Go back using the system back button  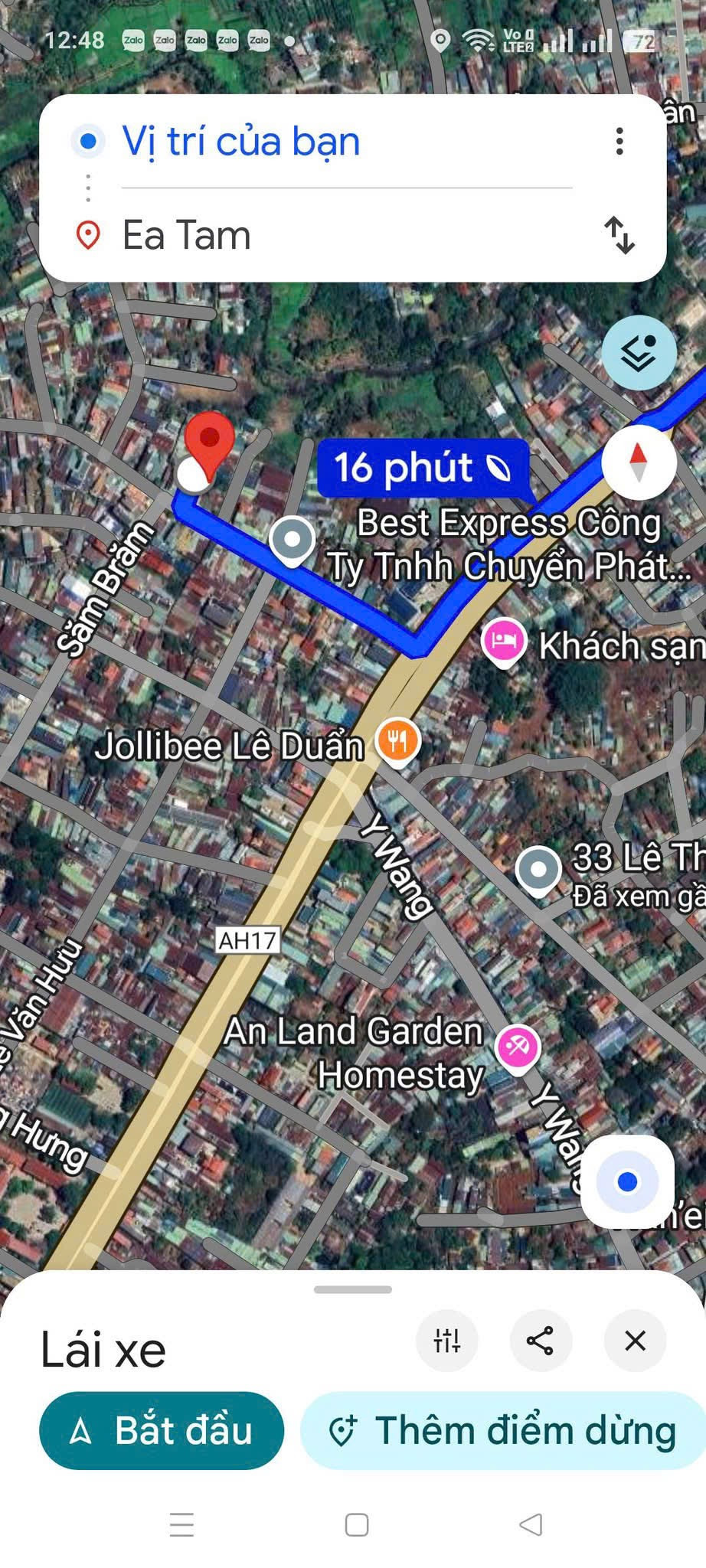[531, 1524]
